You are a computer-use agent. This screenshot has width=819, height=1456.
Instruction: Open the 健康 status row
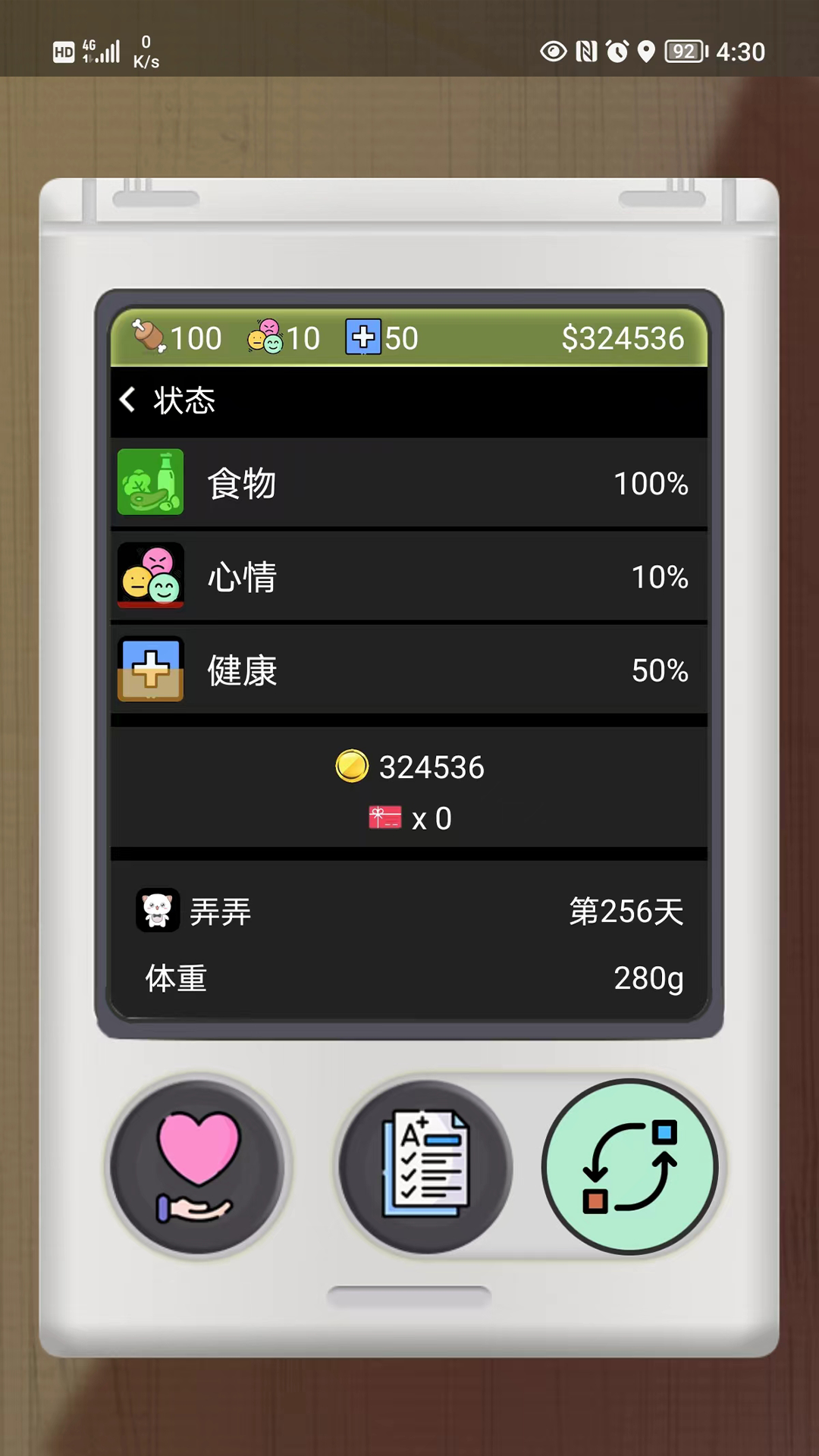coord(409,670)
